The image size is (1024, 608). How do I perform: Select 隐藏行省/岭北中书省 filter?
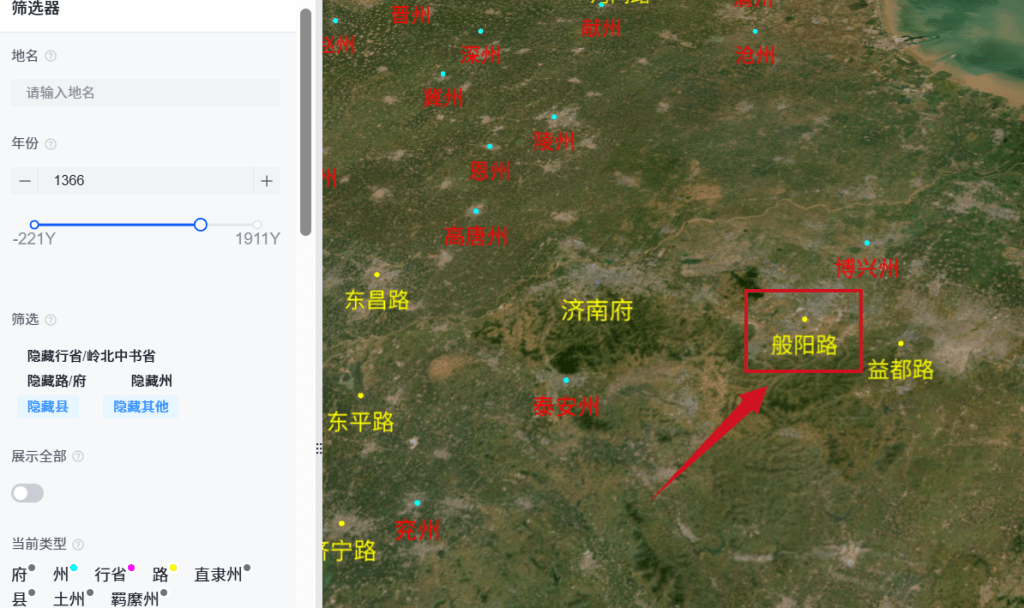(91, 356)
